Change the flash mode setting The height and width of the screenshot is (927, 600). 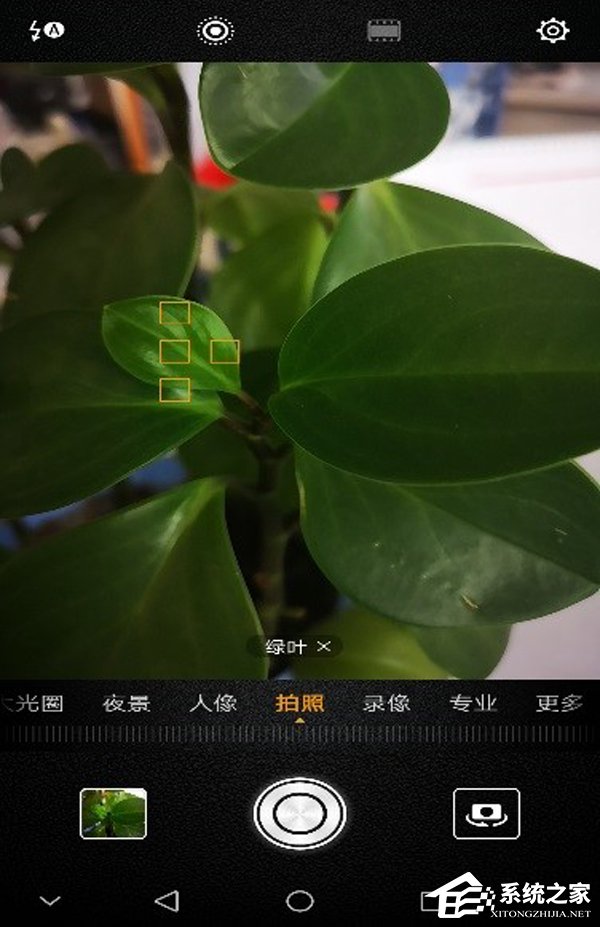[x=46, y=30]
